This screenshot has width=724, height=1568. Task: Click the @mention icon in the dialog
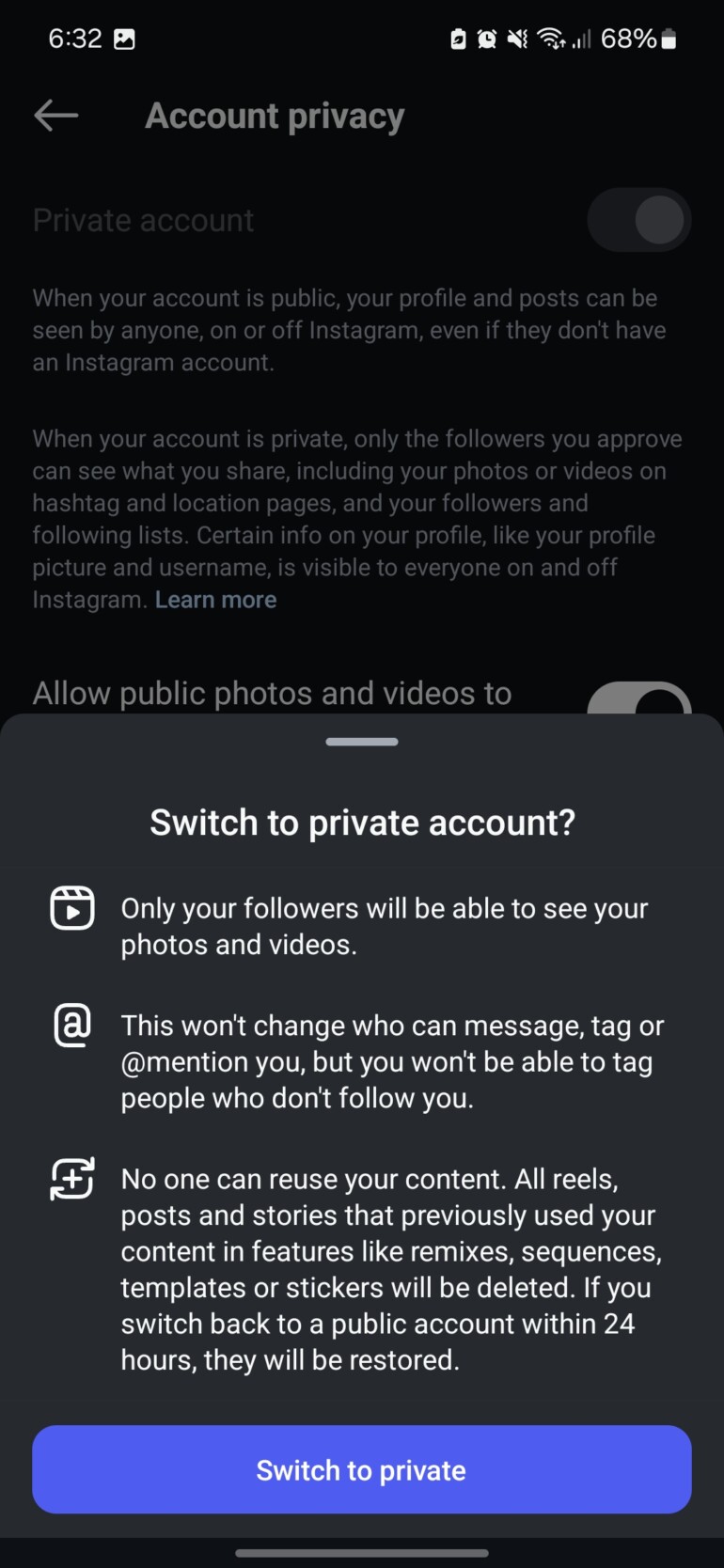(71, 1025)
